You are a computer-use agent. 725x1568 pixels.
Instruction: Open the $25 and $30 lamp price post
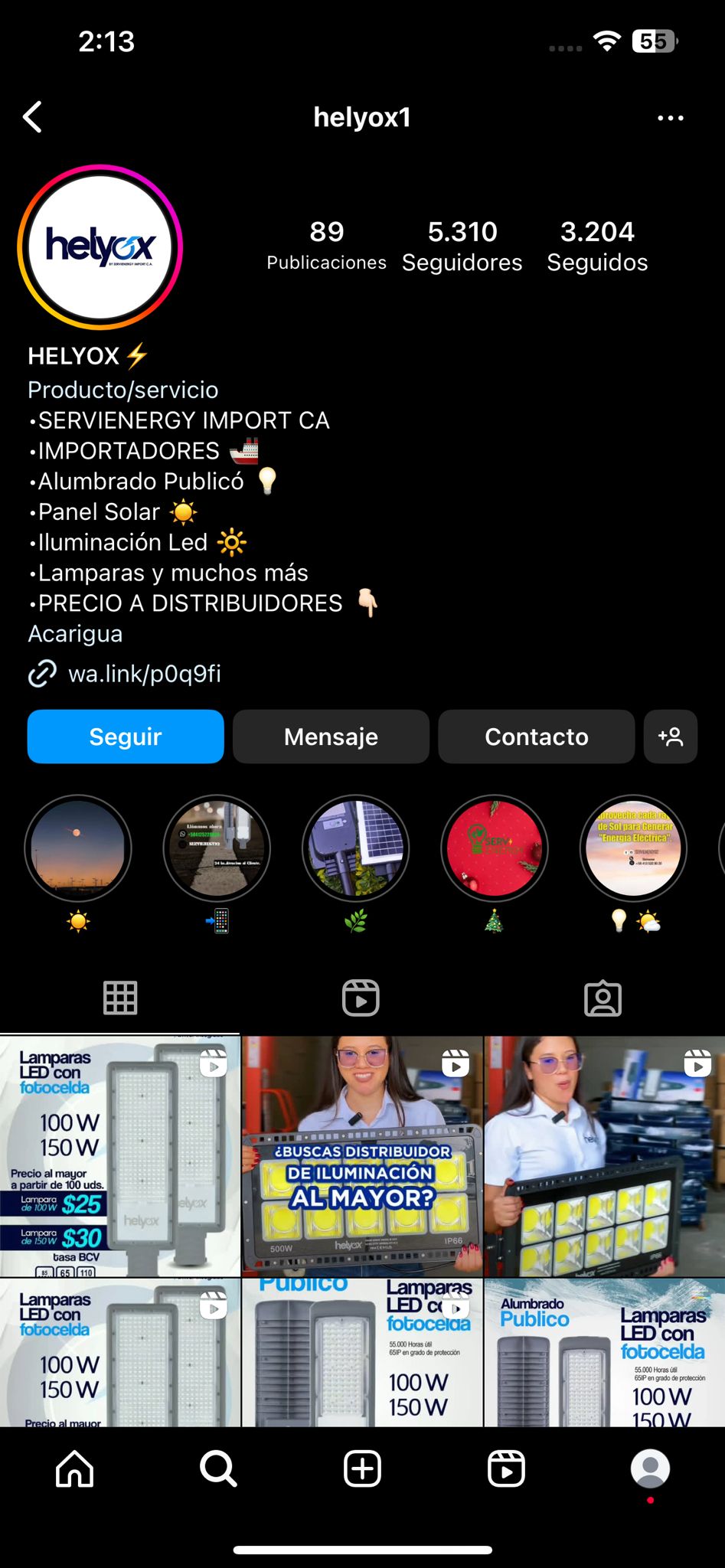click(120, 1156)
